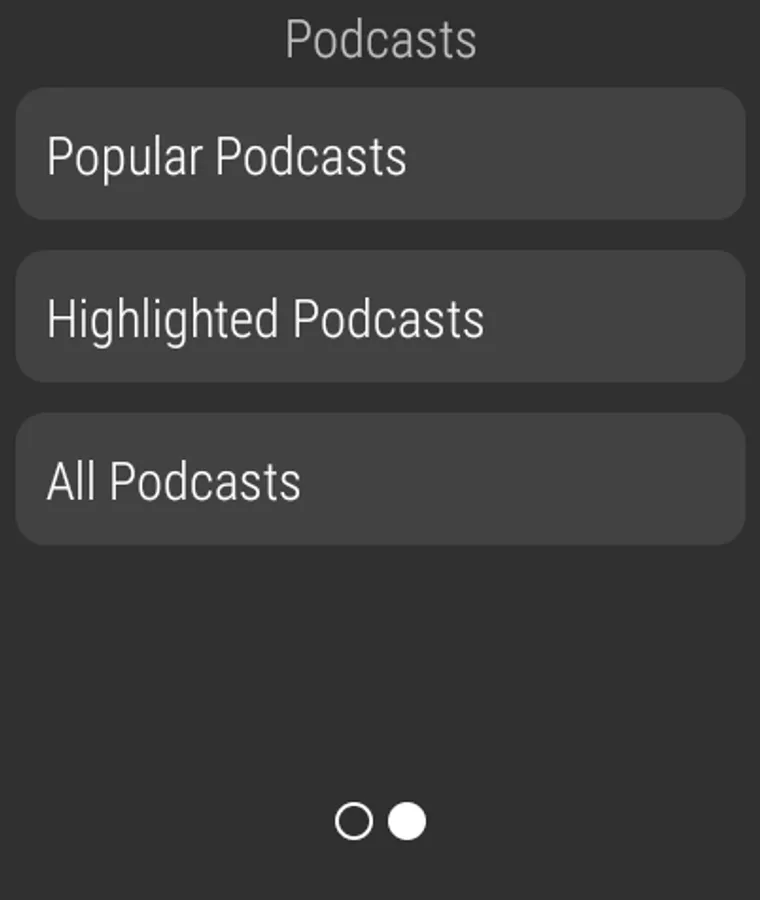Open Highlighted Podcasts
The image size is (760, 900).
[x=380, y=317]
